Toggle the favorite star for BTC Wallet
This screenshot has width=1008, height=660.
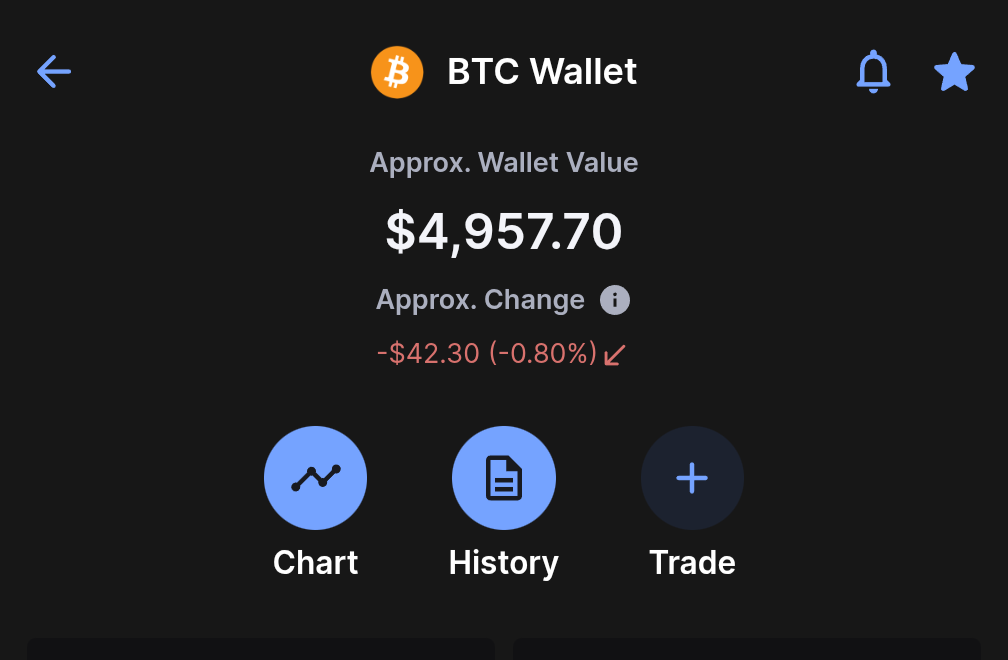[954, 72]
